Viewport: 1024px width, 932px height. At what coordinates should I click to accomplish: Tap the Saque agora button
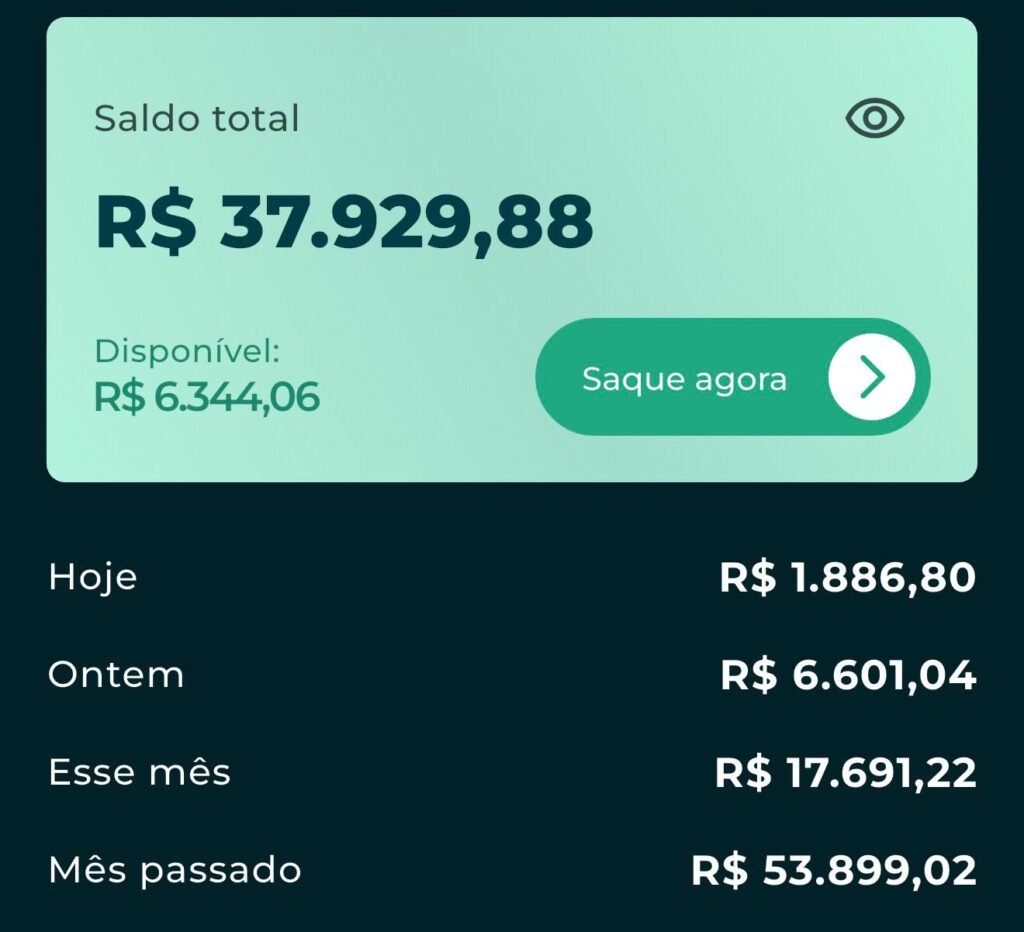733,378
